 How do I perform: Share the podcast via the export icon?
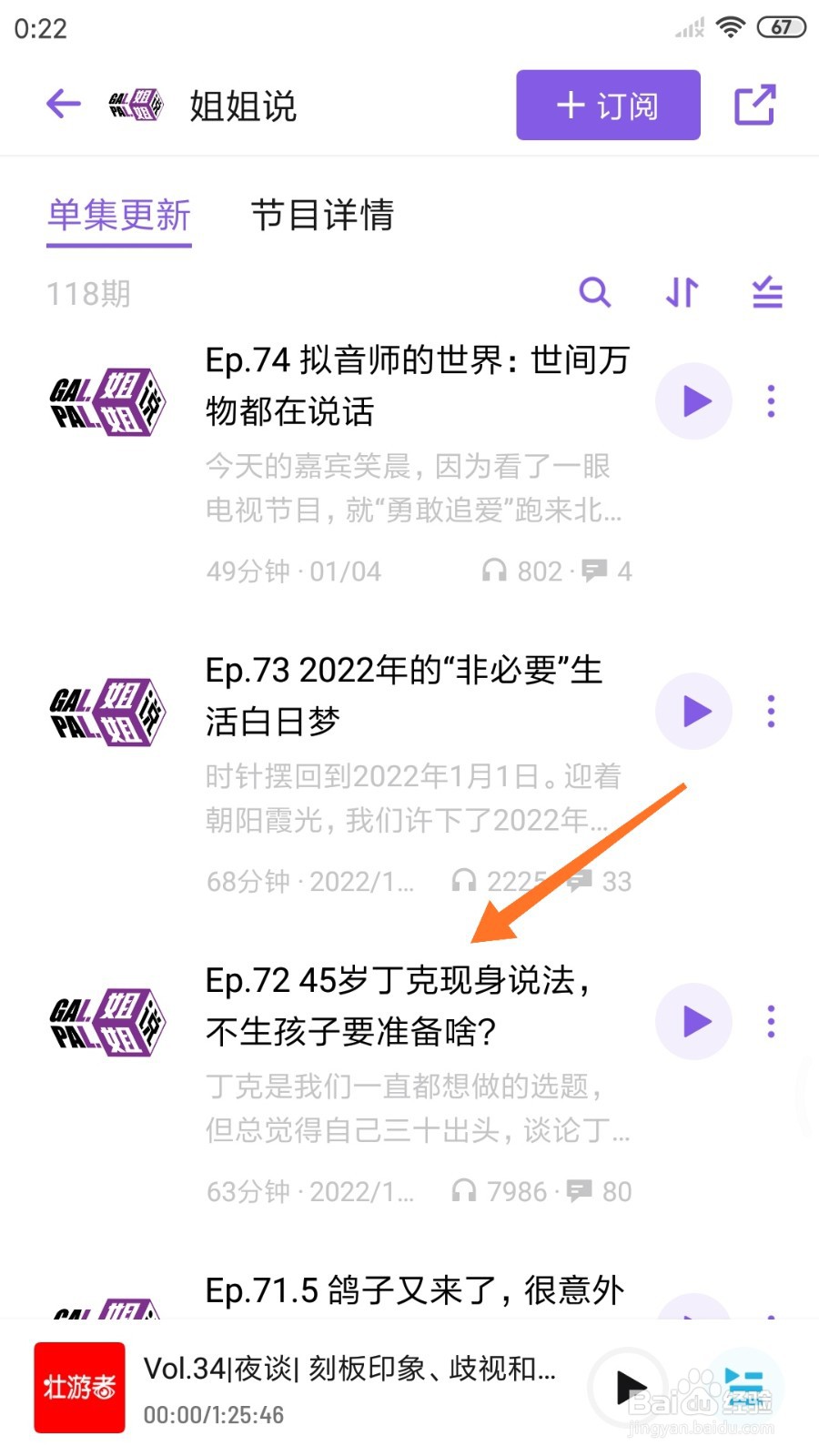click(x=754, y=105)
